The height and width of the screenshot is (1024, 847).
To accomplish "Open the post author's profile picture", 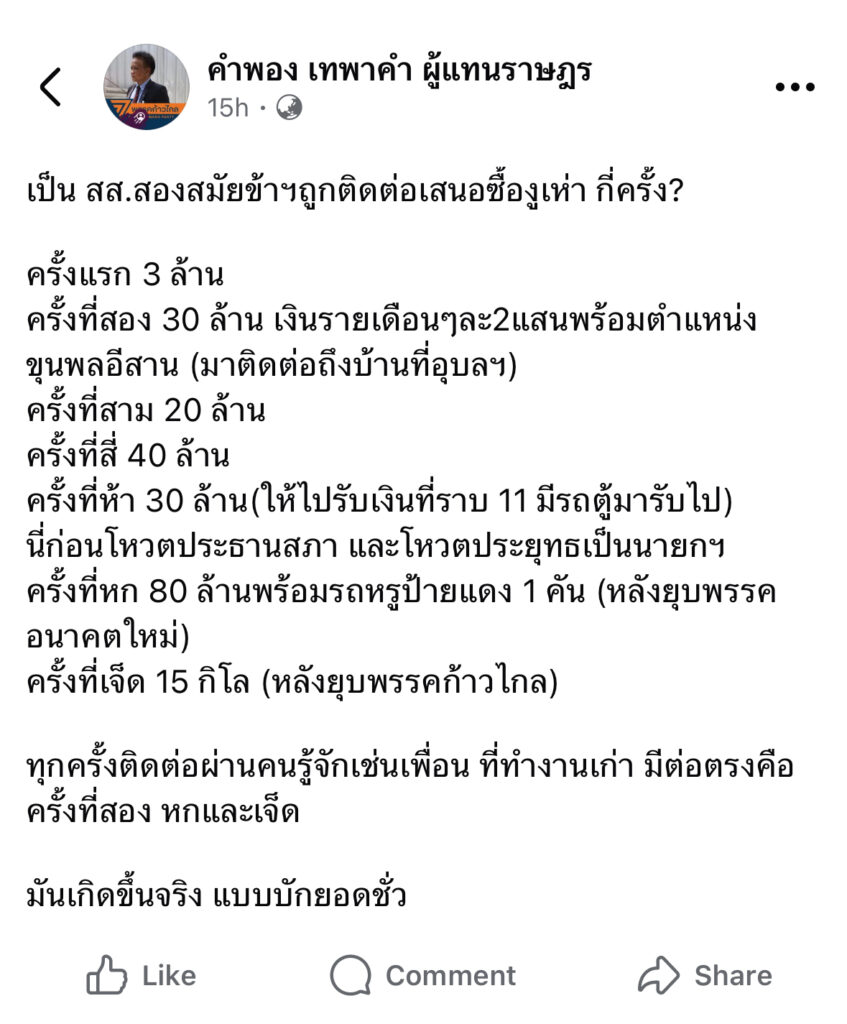I will (x=146, y=87).
